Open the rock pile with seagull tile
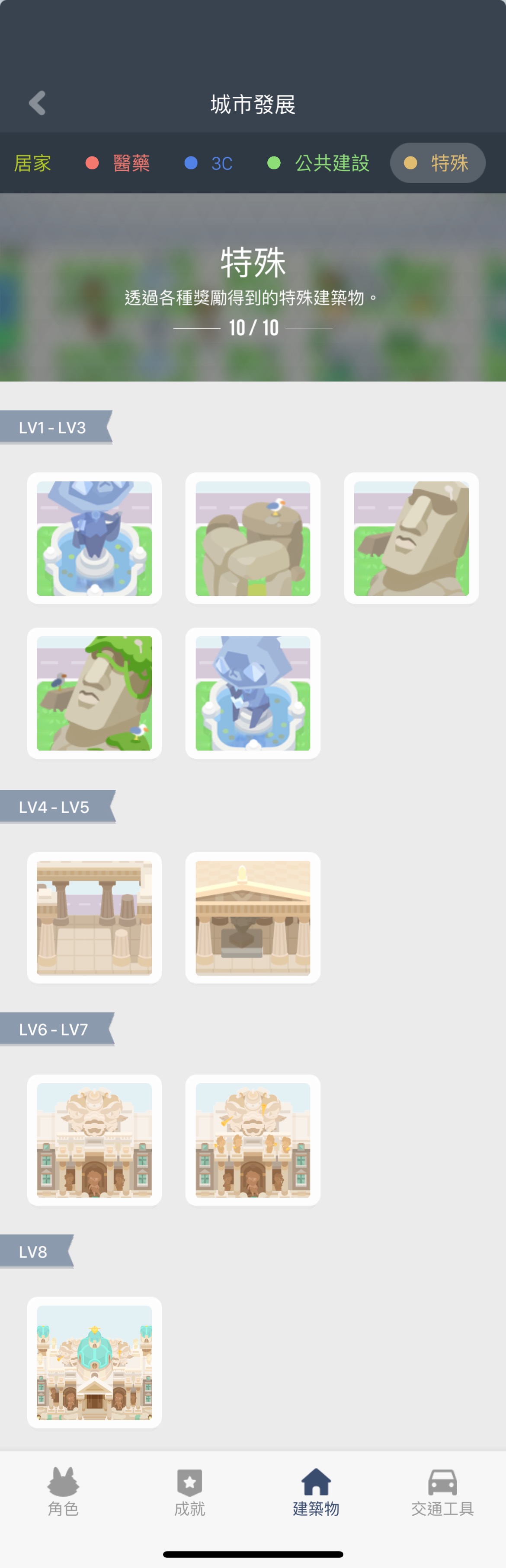This screenshot has width=506, height=1568. 253,538
